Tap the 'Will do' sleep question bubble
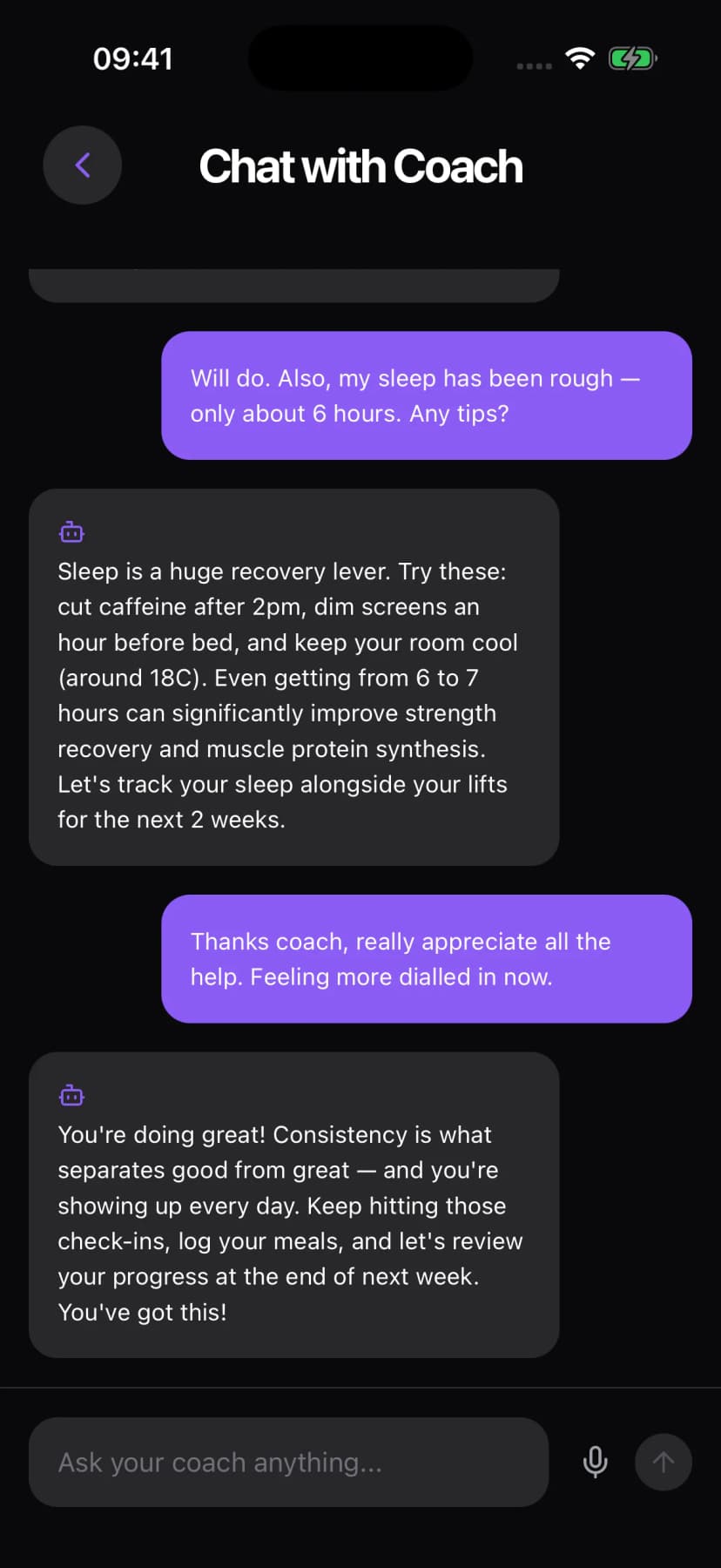Screen dimensions: 721x1568 pyautogui.click(x=426, y=395)
